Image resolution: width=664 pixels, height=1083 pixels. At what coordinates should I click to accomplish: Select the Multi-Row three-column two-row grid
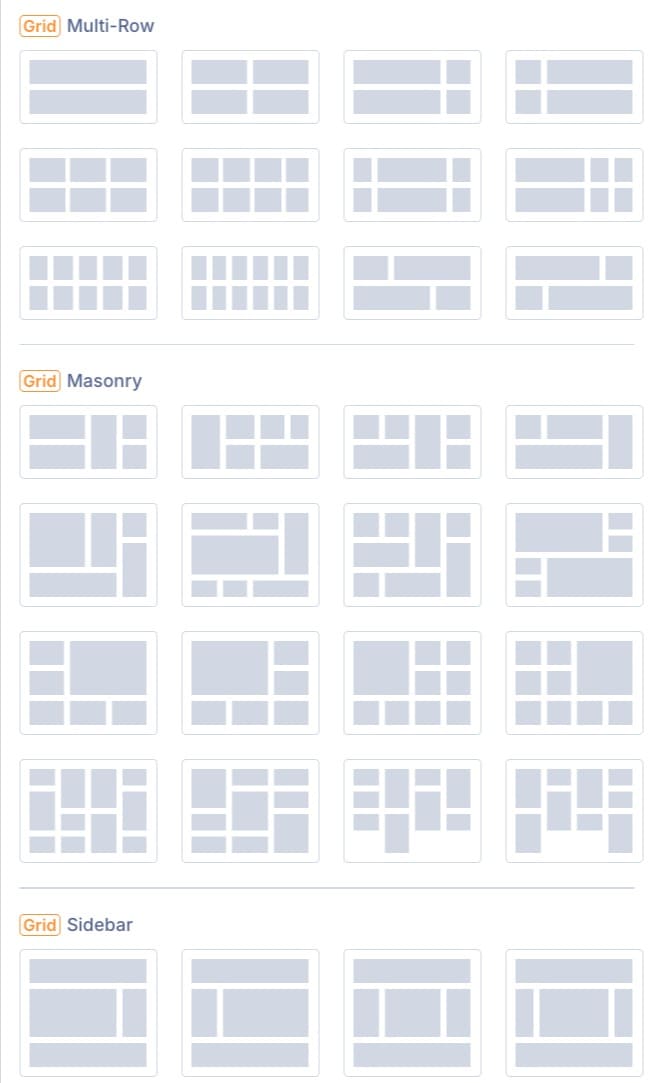pos(88,185)
